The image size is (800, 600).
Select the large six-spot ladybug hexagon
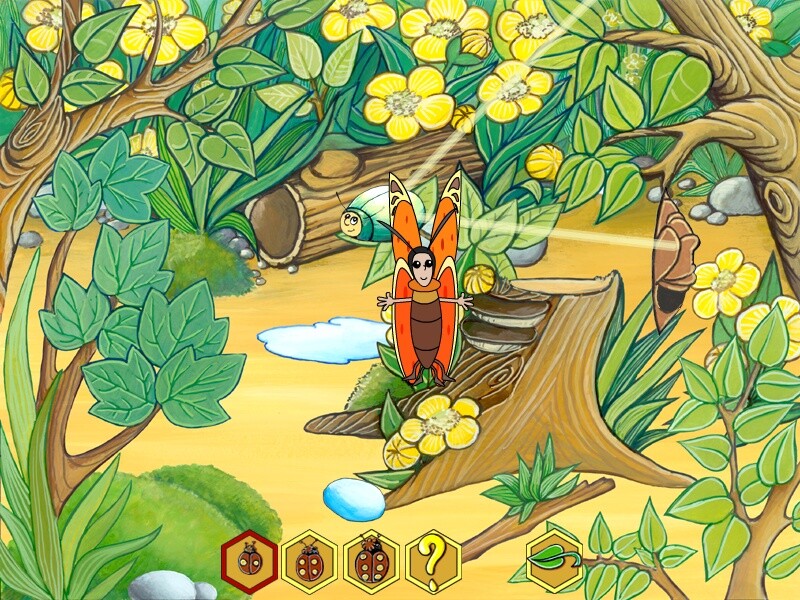371,562
